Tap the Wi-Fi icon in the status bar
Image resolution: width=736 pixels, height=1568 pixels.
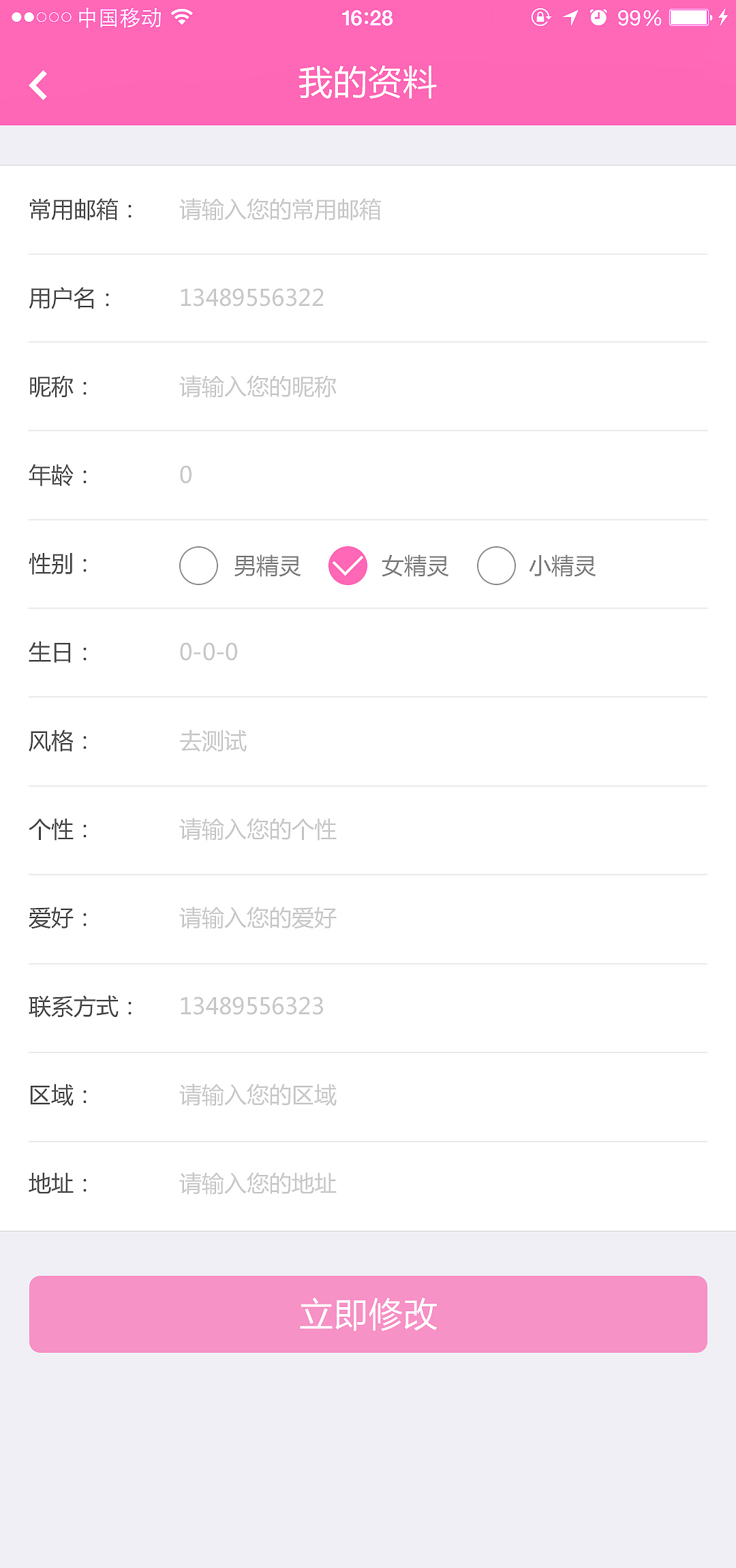tap(181, 17)
